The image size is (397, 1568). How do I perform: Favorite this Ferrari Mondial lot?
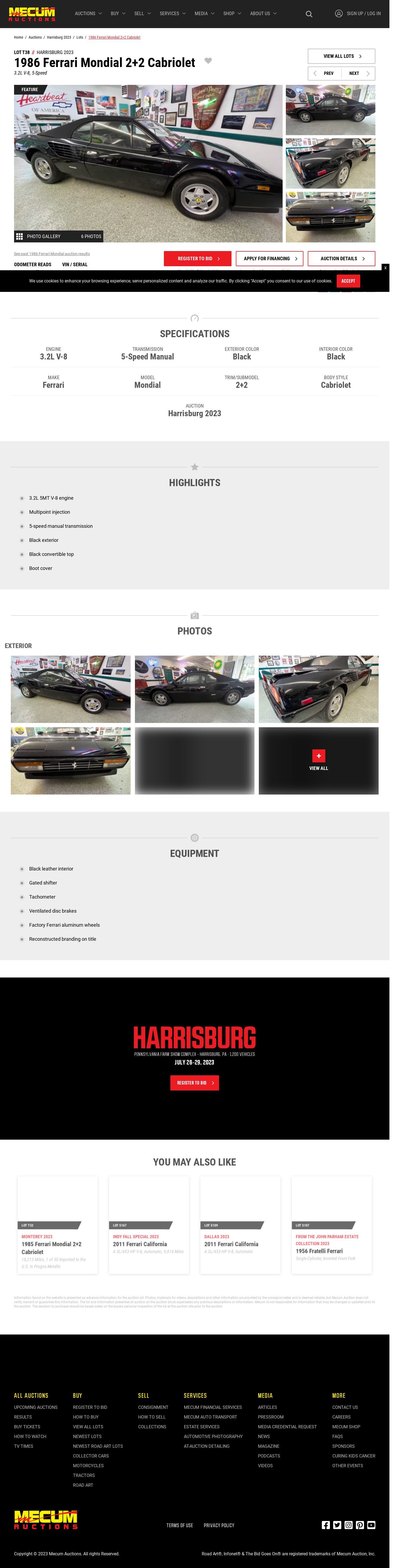[x=208, y=61]
